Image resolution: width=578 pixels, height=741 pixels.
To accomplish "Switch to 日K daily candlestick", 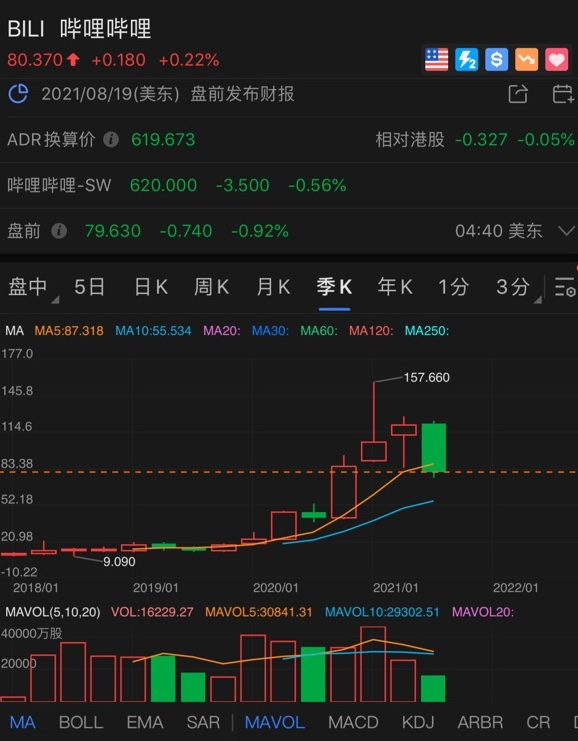I will pos(151,287).
